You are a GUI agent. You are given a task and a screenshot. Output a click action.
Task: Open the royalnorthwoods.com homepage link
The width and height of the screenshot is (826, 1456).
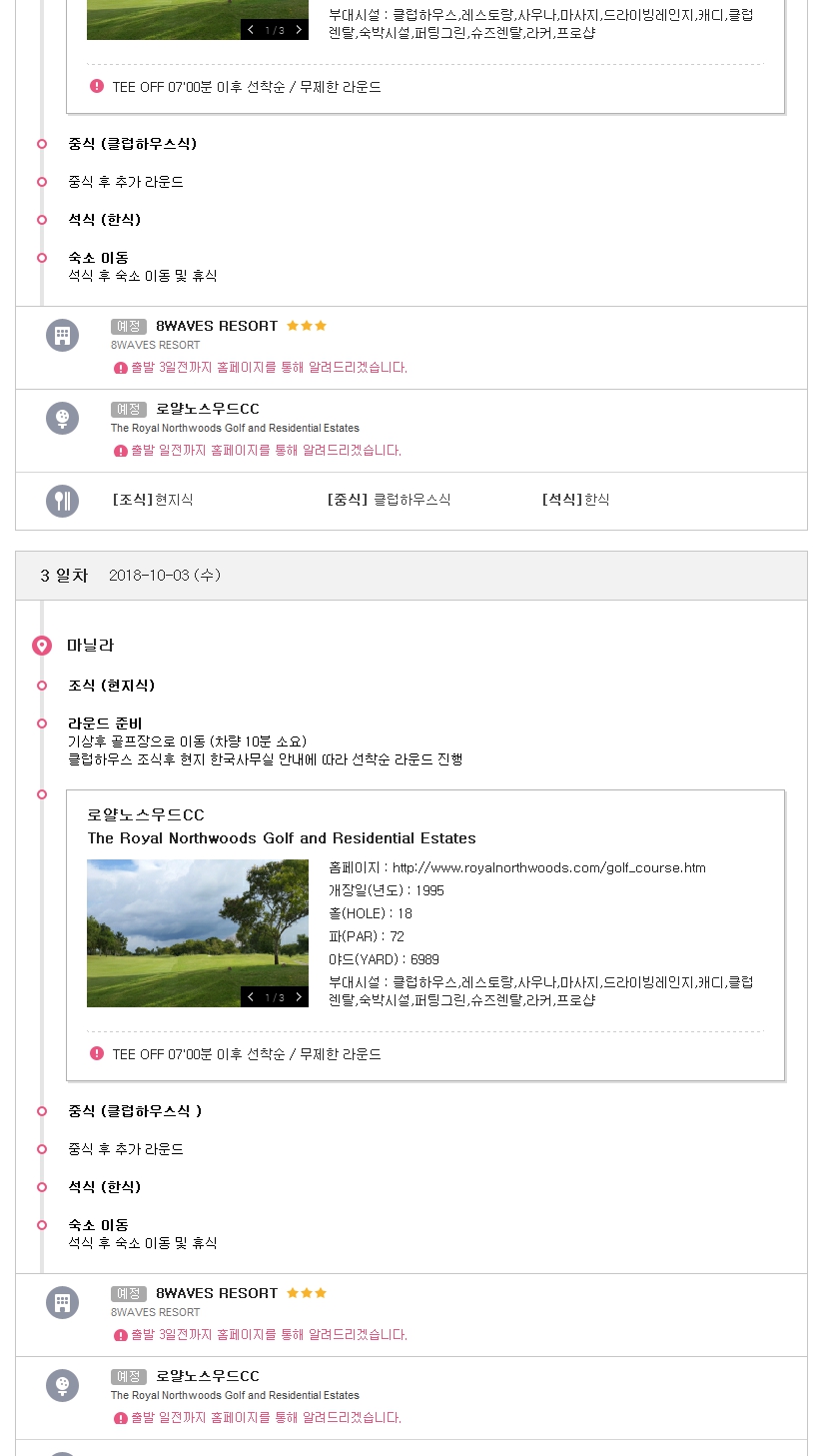[x=548, y=867]
